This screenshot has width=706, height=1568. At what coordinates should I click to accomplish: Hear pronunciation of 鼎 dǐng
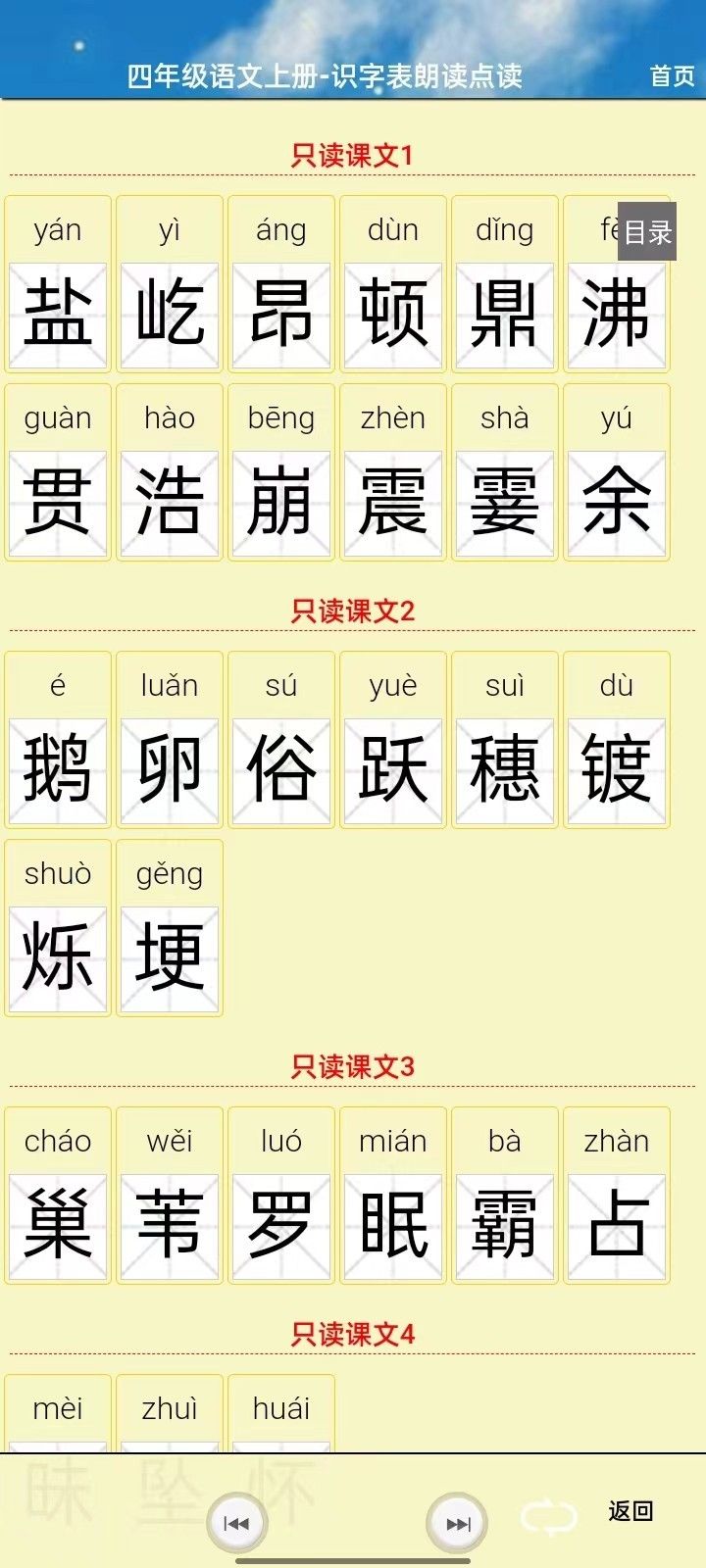coord(505,284)
